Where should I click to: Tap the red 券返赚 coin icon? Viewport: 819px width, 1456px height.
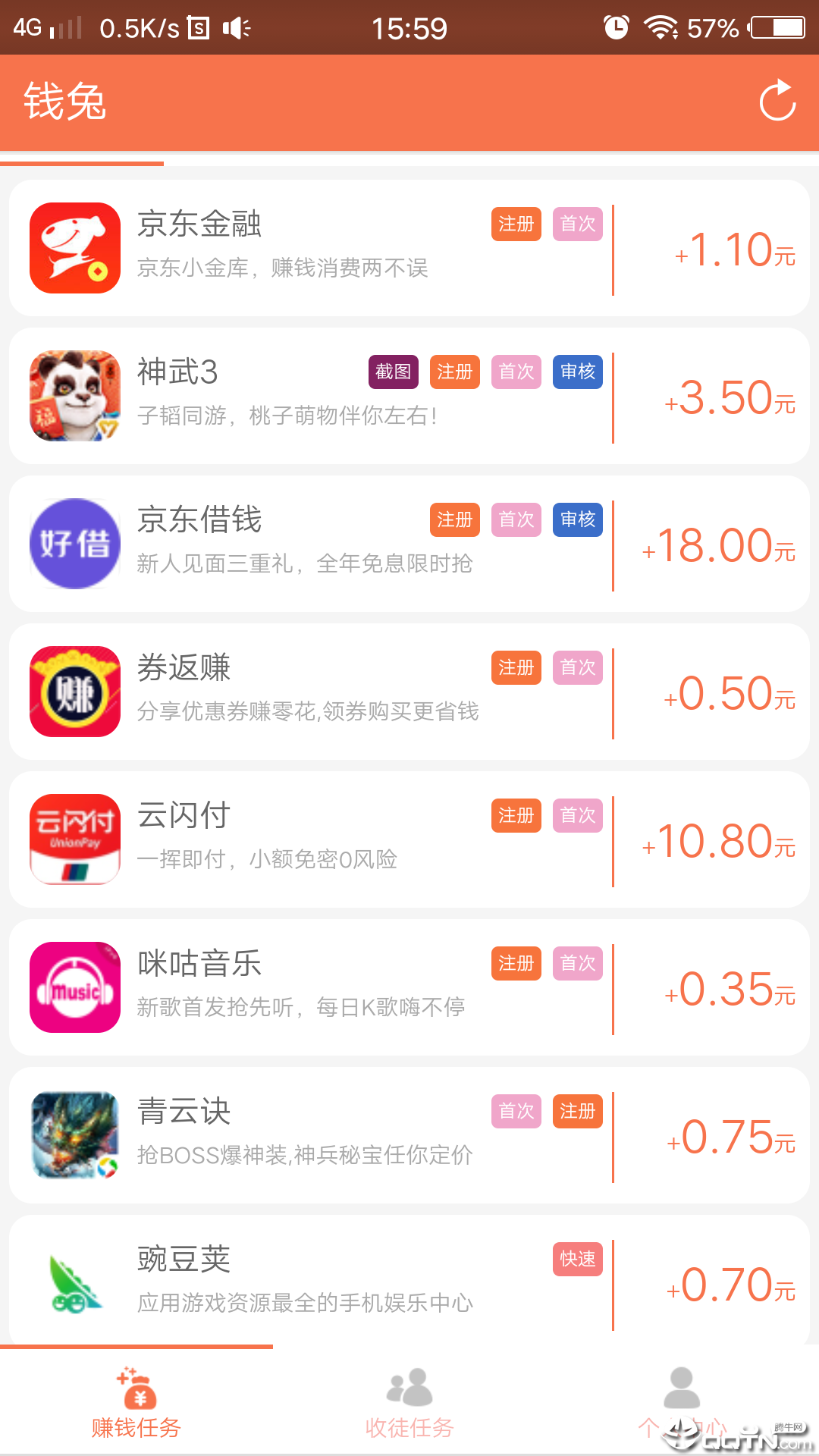(x=74, y=692)
